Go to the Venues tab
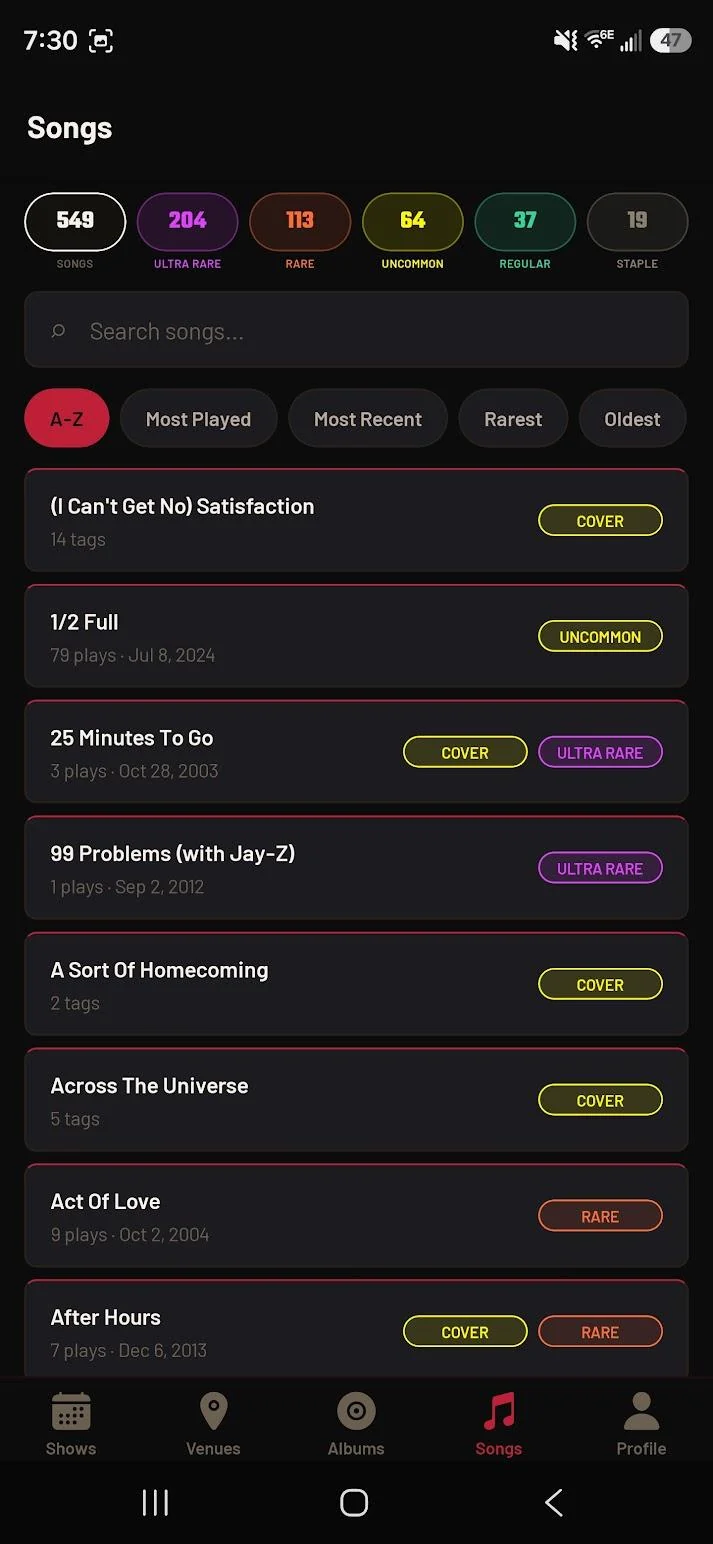This screenshot has width=713, height=1544. (x=213, y=1424)
